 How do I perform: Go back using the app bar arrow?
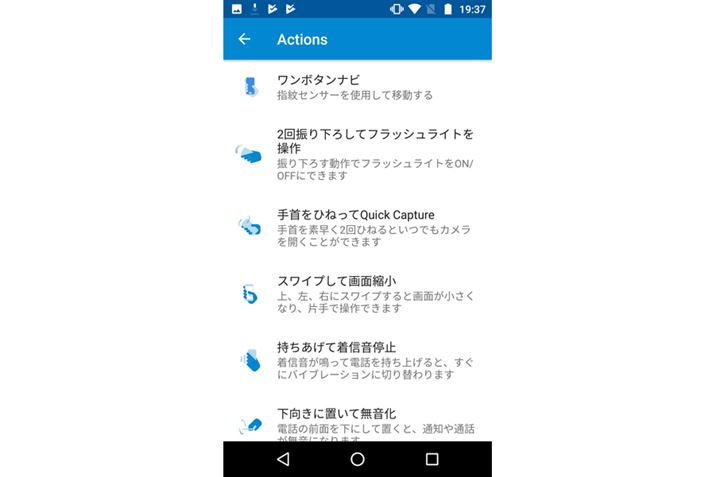coord(244,40)
